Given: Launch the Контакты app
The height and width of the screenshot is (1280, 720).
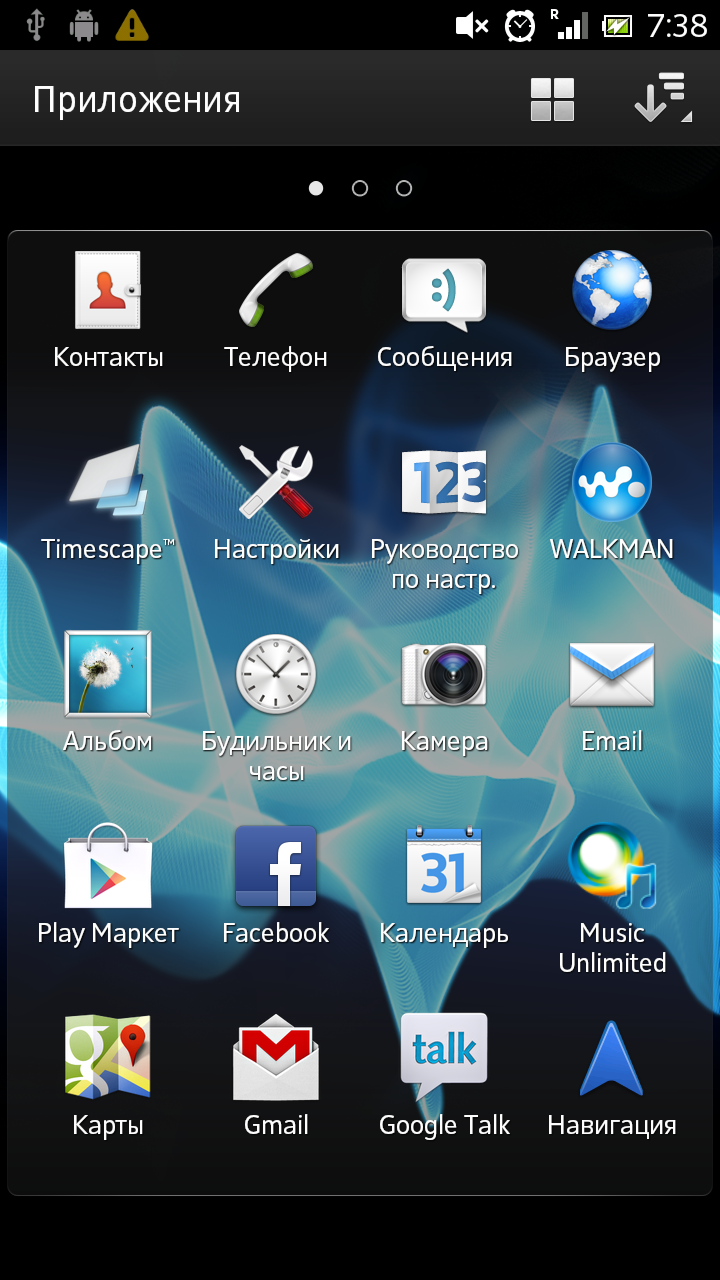Looking at the screenshot, I should 108,311.
